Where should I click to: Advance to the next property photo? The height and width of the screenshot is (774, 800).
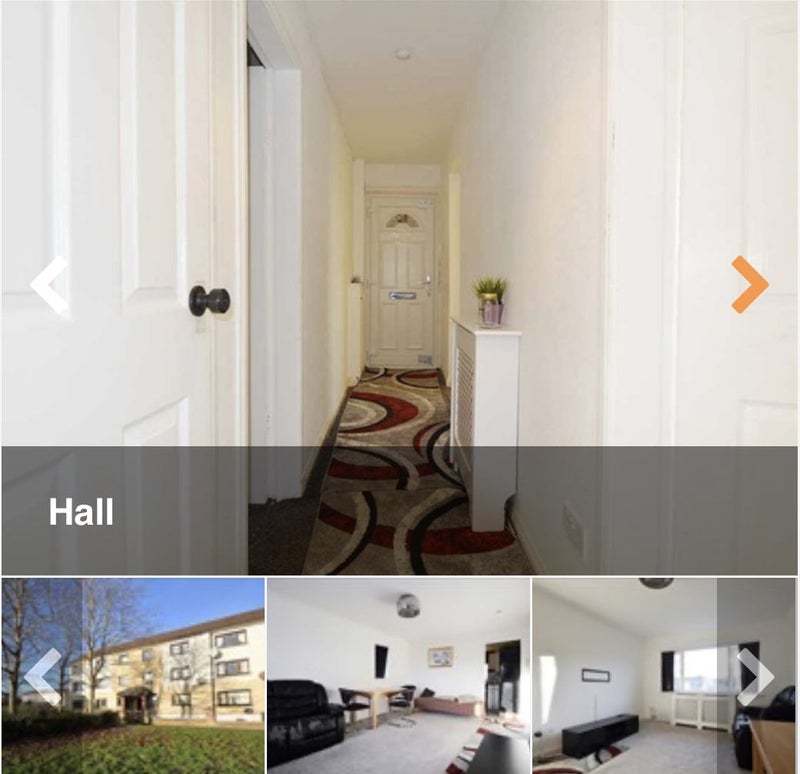tap(749, 285)
